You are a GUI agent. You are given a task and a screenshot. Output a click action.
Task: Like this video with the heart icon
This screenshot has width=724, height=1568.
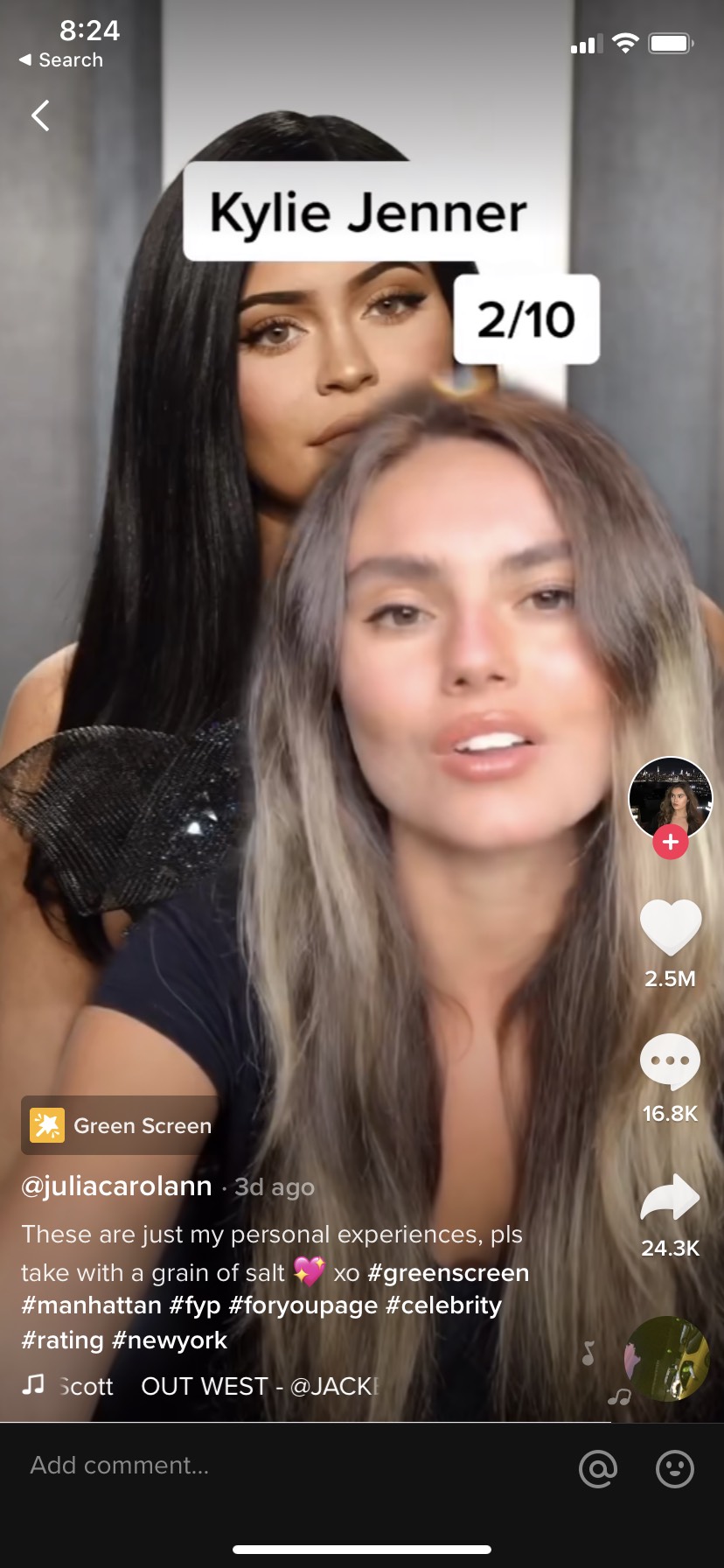670,927
